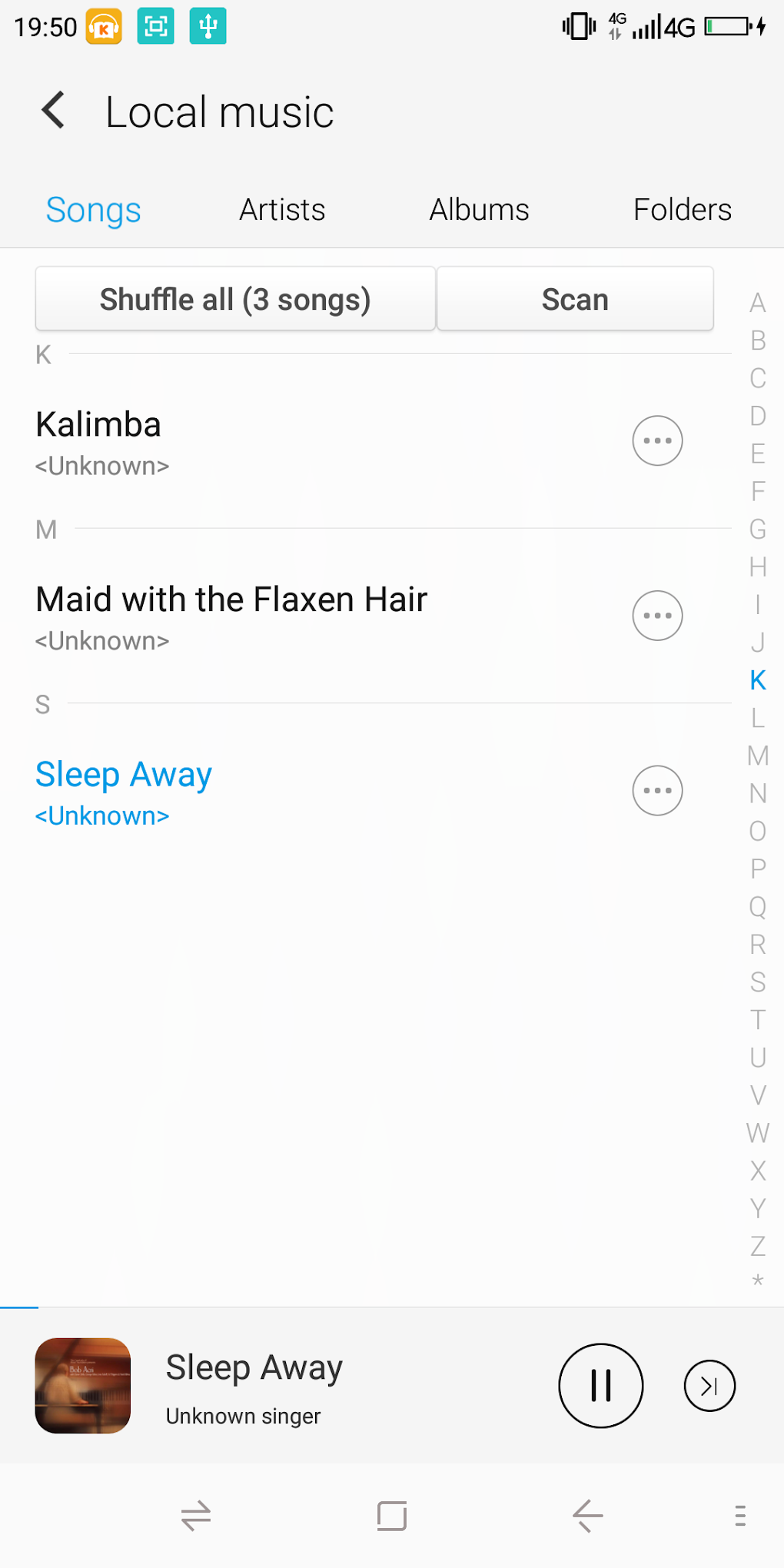
Task: Tap the USB connection status icon
Action: tap(208, 25)
